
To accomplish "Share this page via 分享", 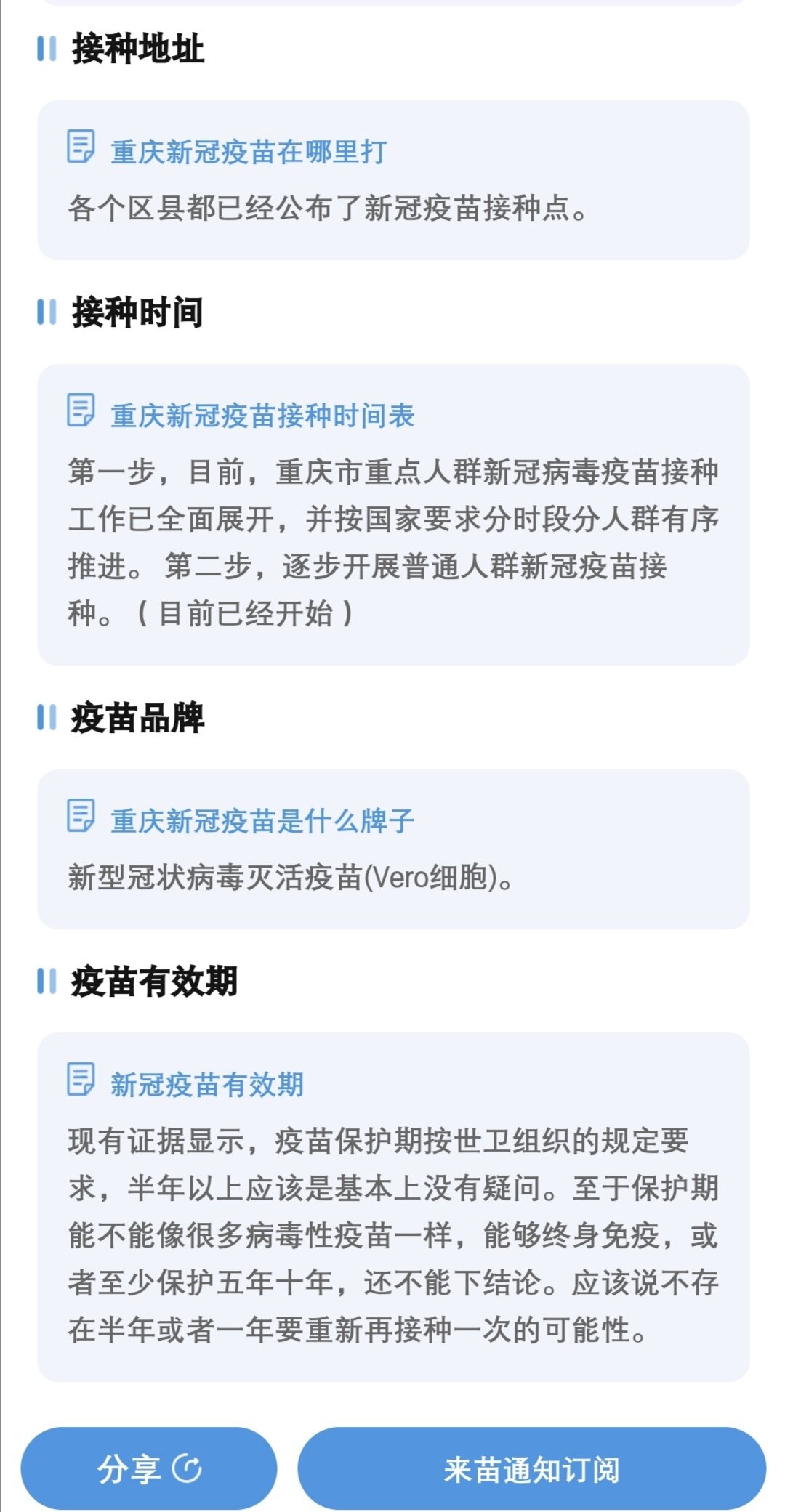I will (x=148, y=1468).
